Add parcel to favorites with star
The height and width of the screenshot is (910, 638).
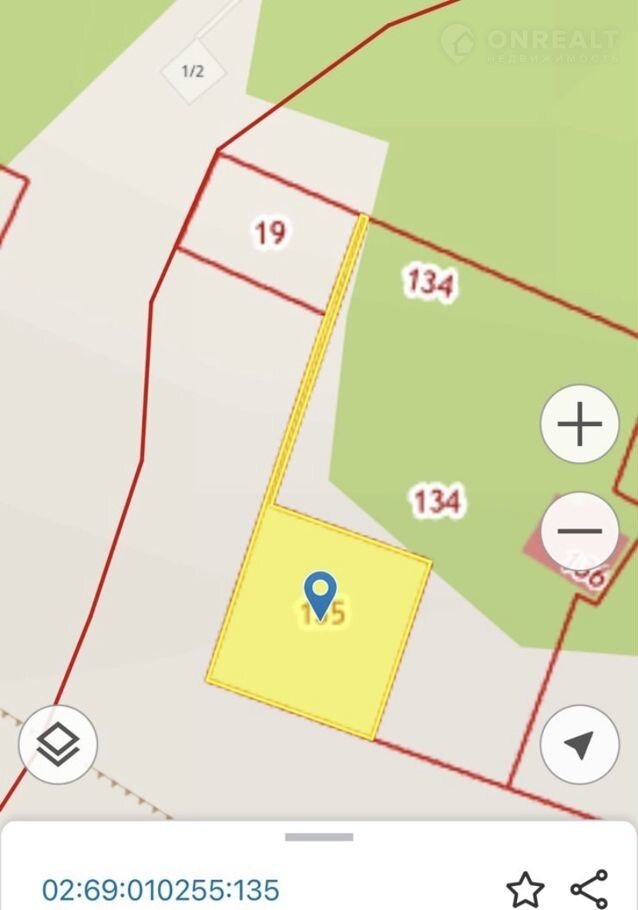pos(525,889)
